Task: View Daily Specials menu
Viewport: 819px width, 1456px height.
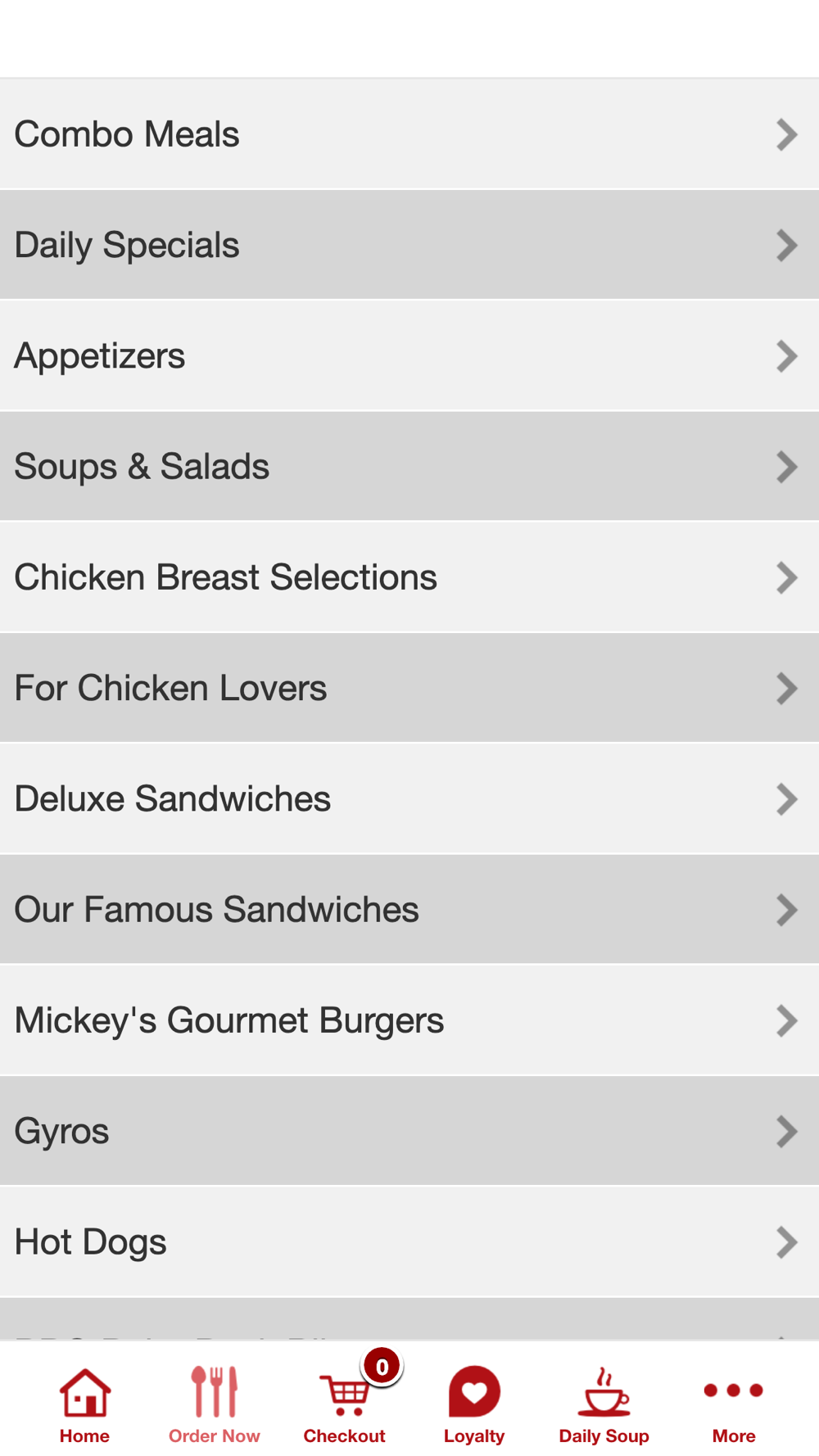Action: point(409,245)
